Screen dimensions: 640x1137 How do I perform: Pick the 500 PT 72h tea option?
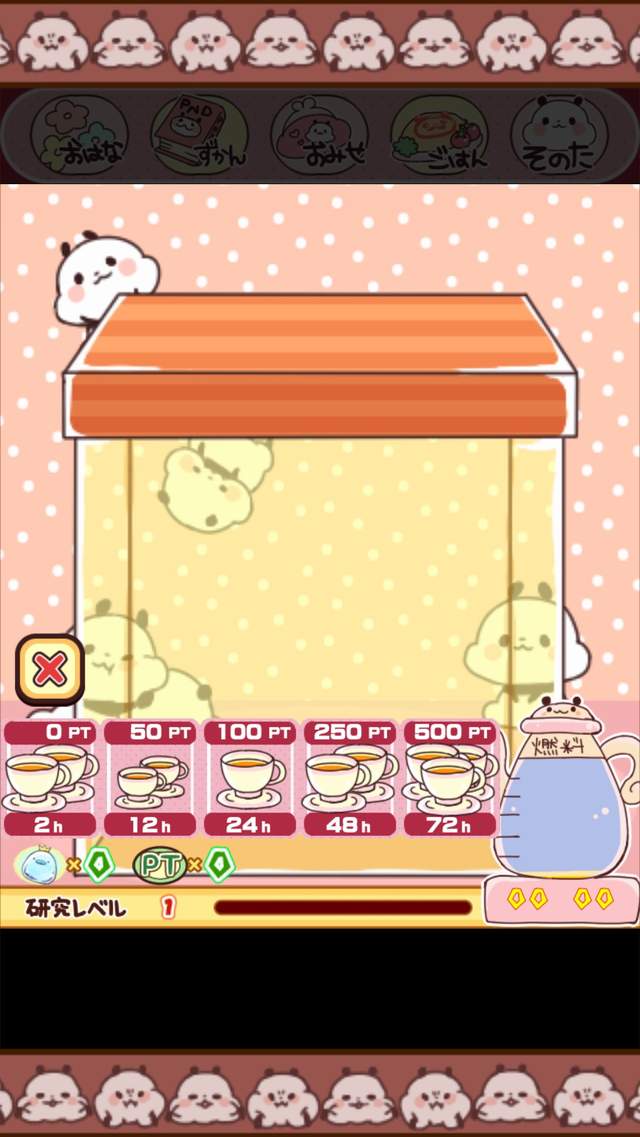(450, 778)
